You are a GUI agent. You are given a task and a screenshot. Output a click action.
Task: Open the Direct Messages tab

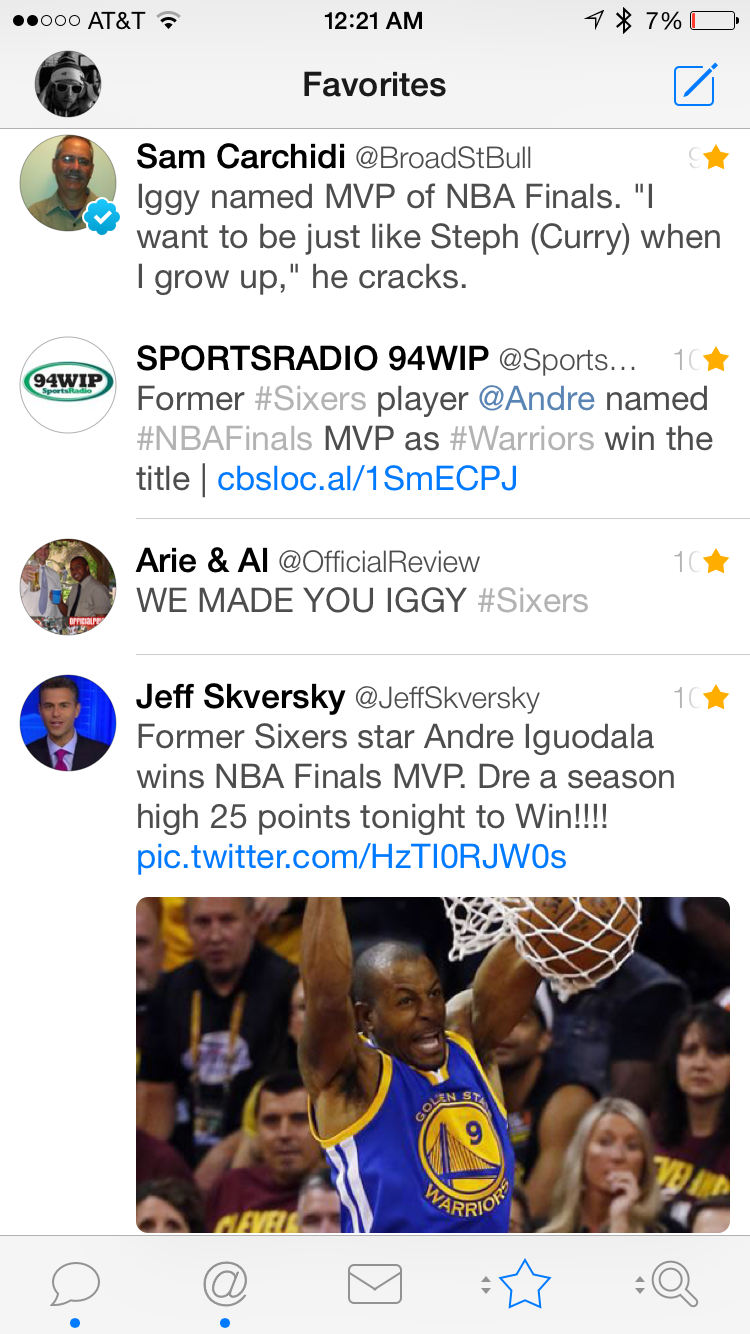pos(375,1284)
